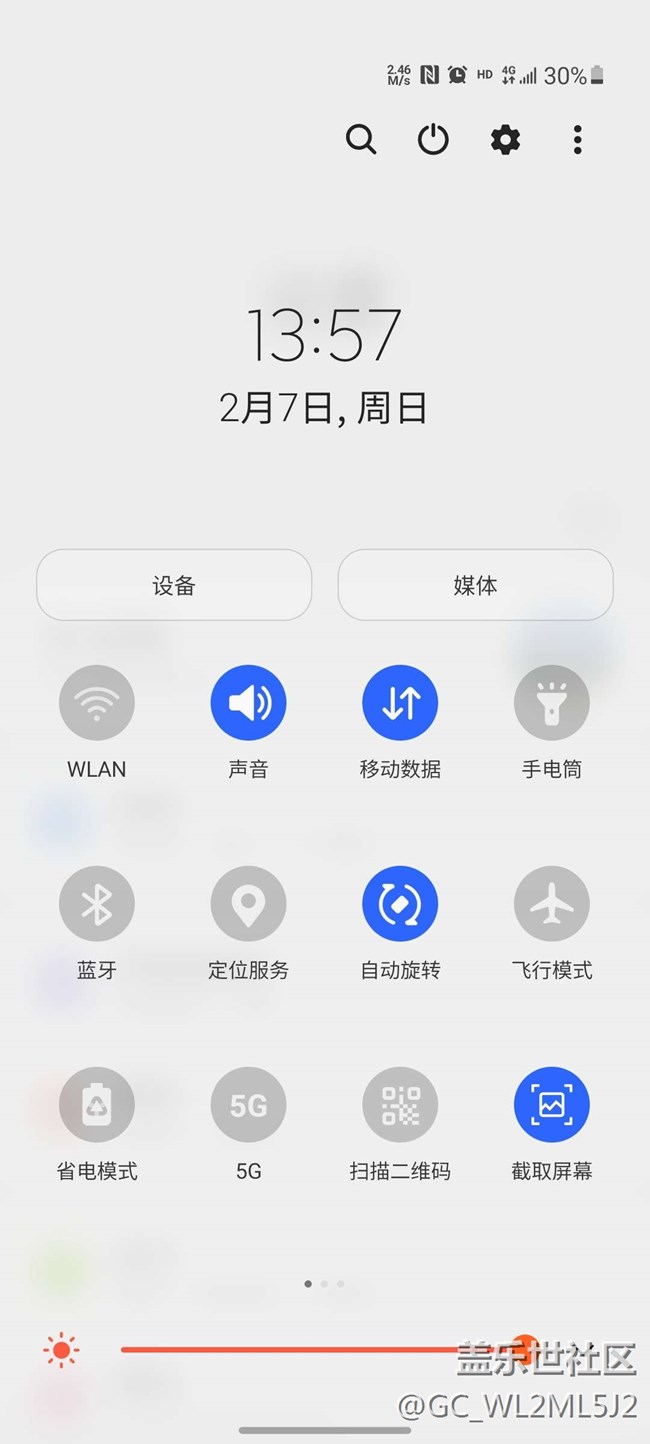Enable 定位服务 location services
Viewport: 650px width, 1444px height.
click(x=248, y=904)
